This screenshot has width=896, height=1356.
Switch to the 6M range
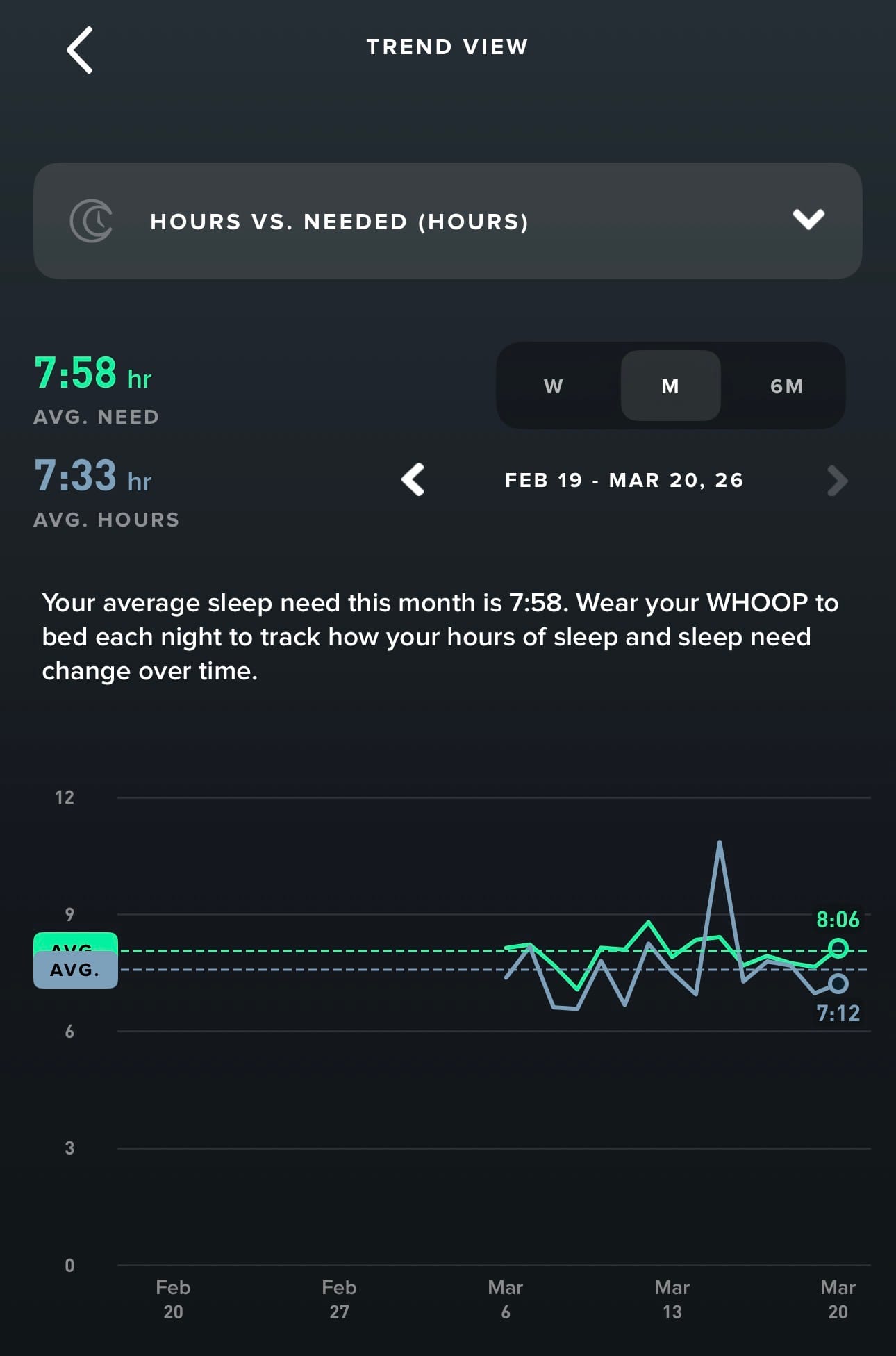(x=786, y=386)
